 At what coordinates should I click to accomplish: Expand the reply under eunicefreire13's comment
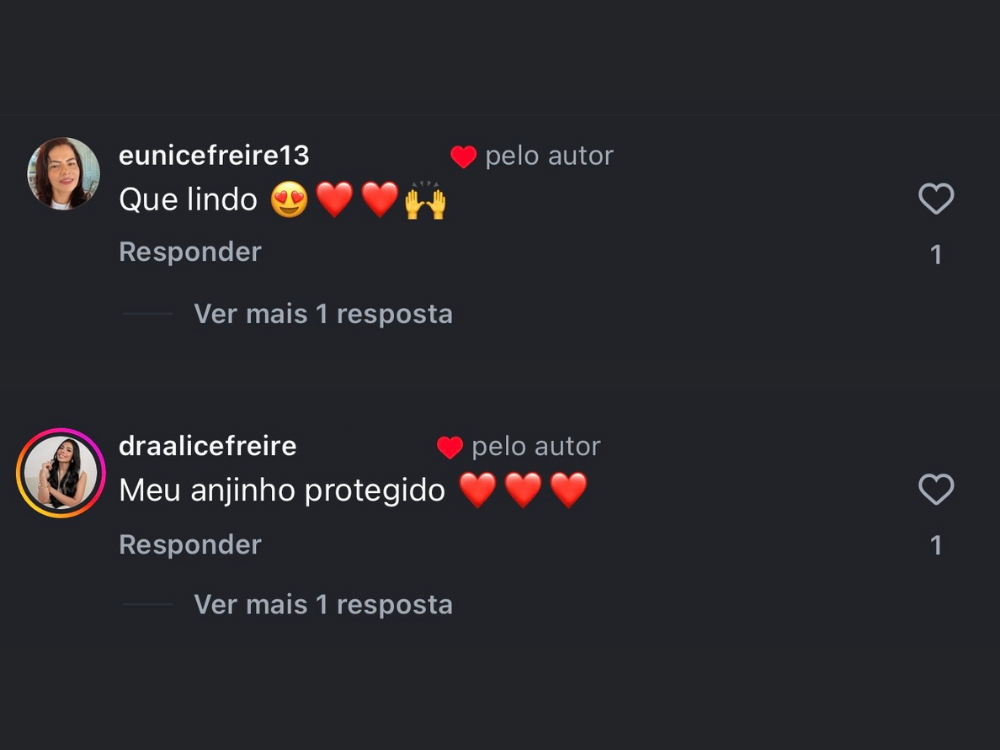pyautogui.click(x=322, y=314)
